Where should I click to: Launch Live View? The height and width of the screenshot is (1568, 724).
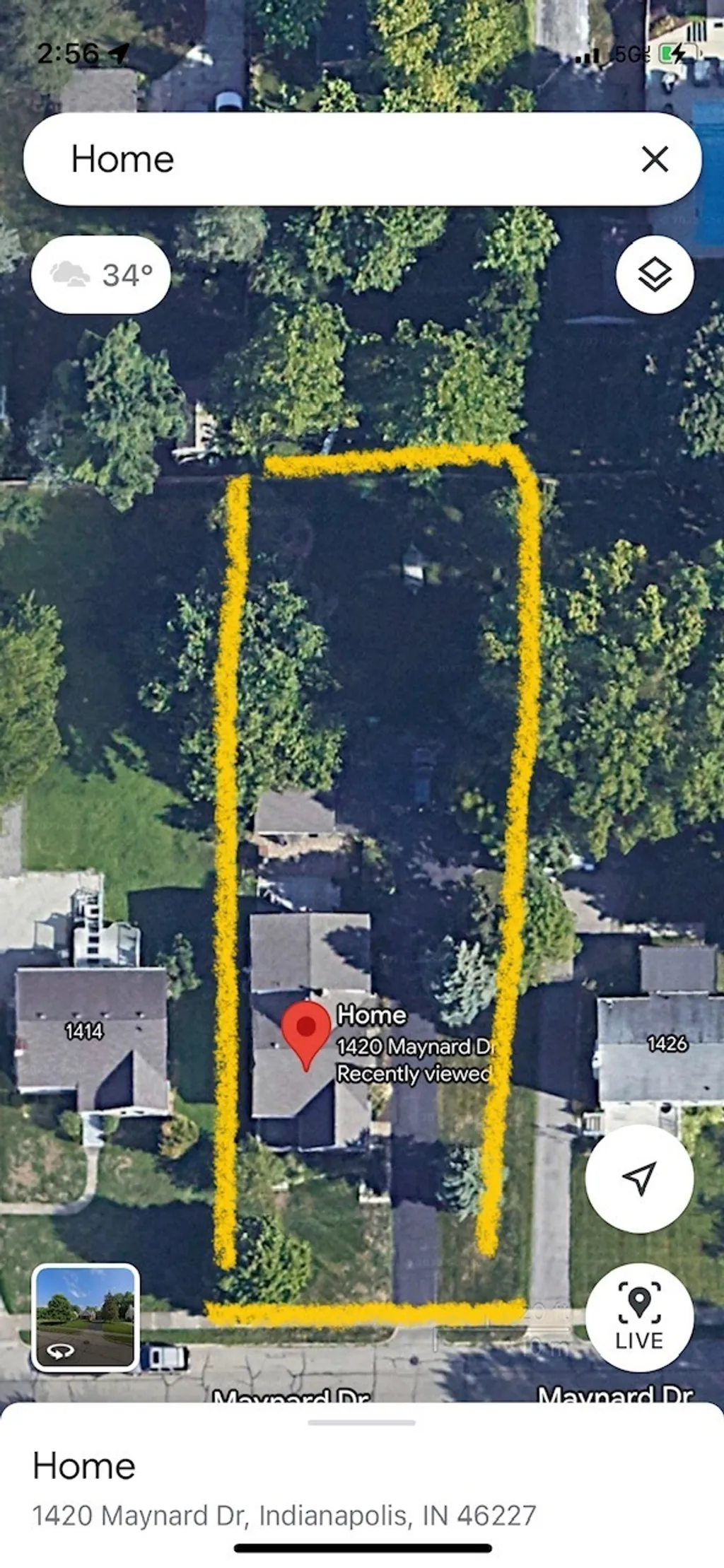pyautogui.click(x=639, y=1317)
